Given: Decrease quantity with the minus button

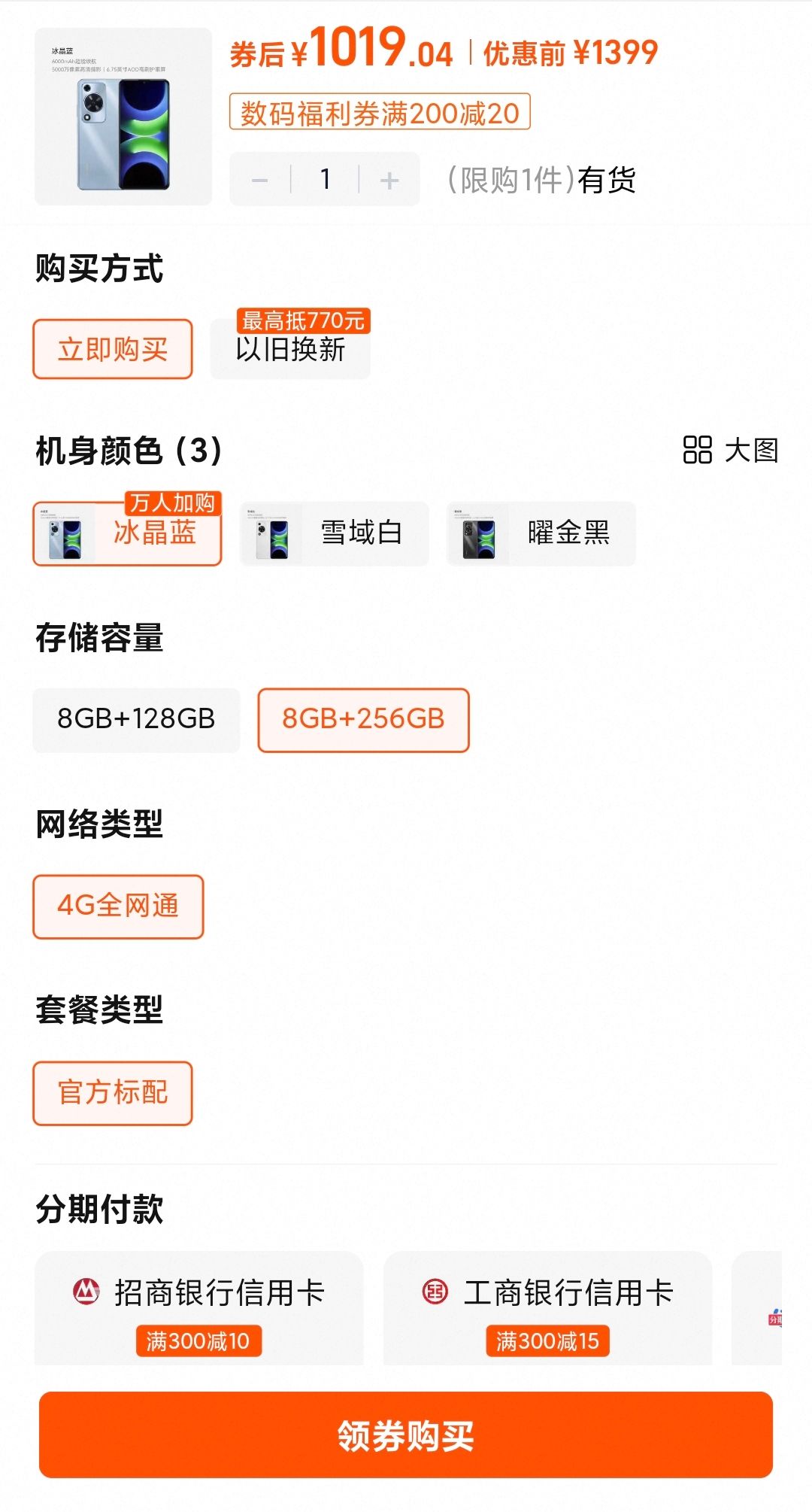Looking at the screenshot, I should (260, 180).
